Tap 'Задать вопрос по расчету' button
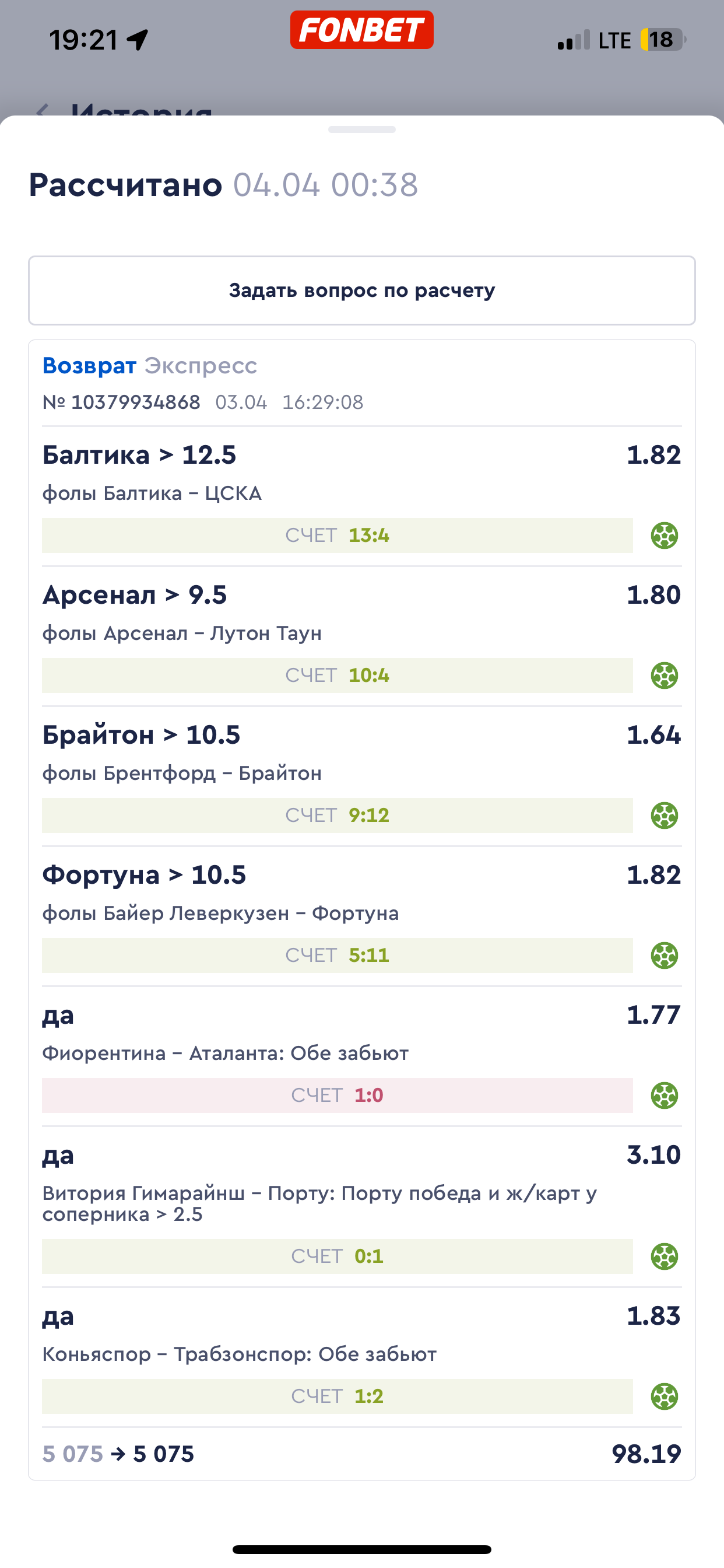724x1568 pixels. click(361, 290)
